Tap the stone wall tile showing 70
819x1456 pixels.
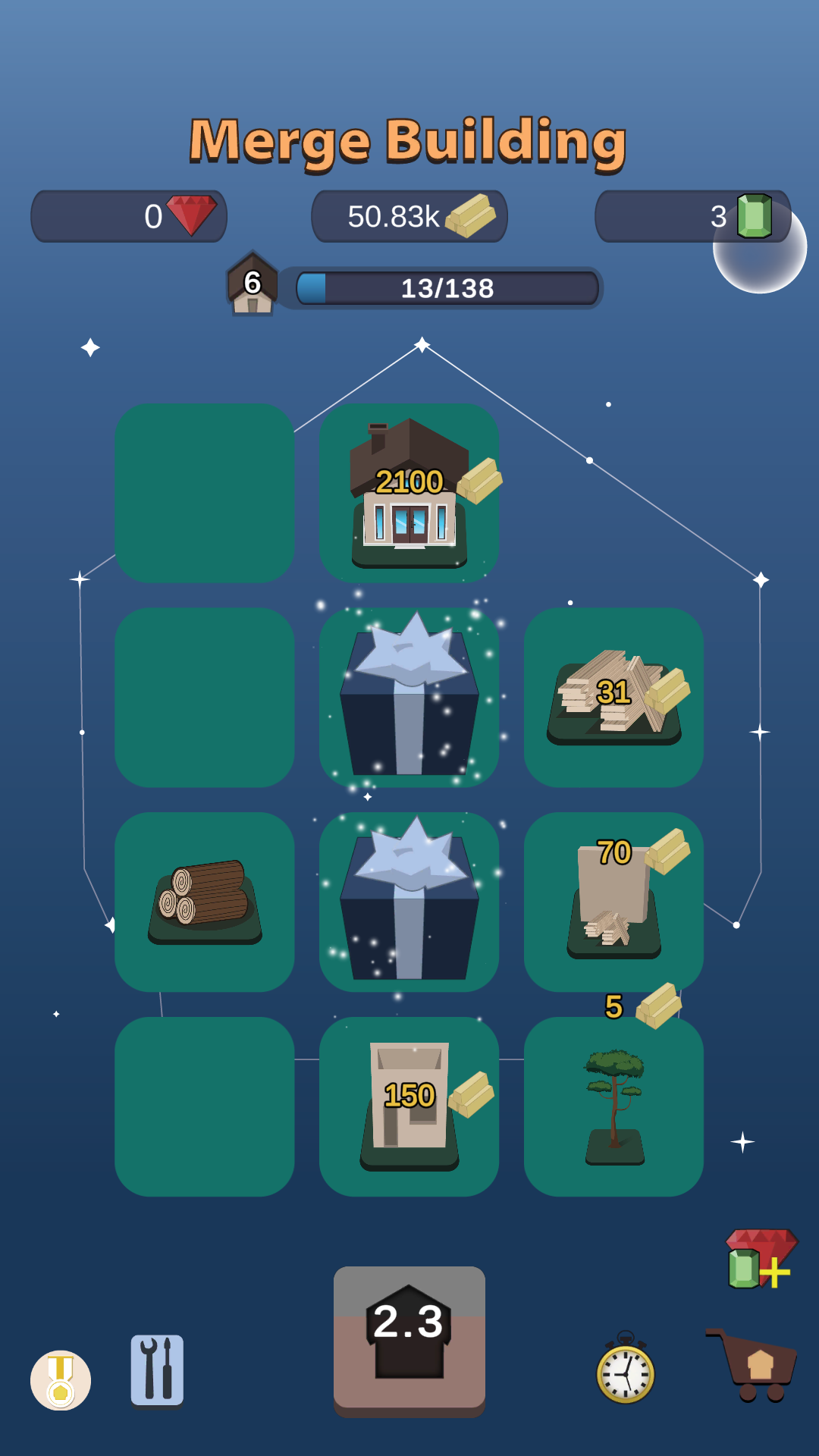tap(614, 902)
